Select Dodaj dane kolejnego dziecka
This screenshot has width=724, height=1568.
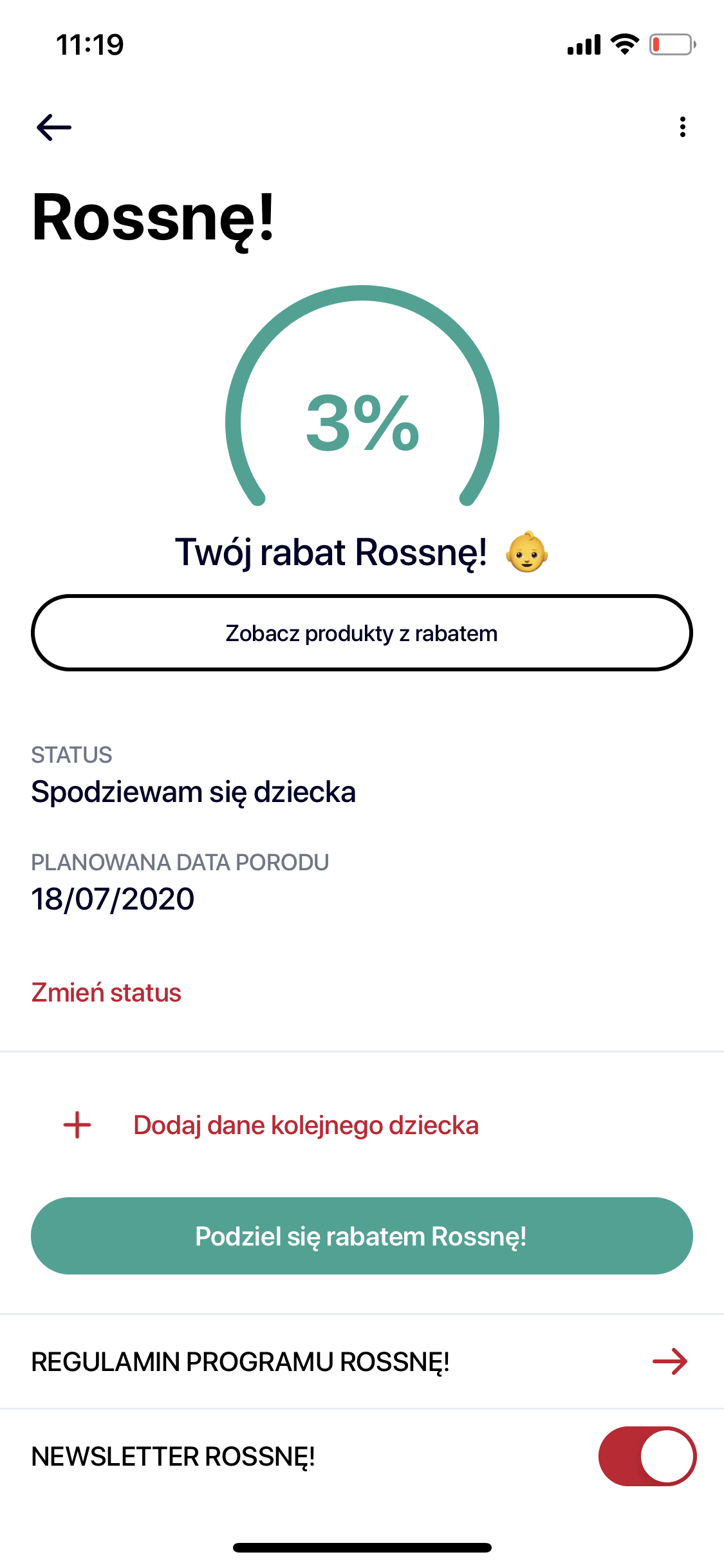click(x=306, y=1125)
